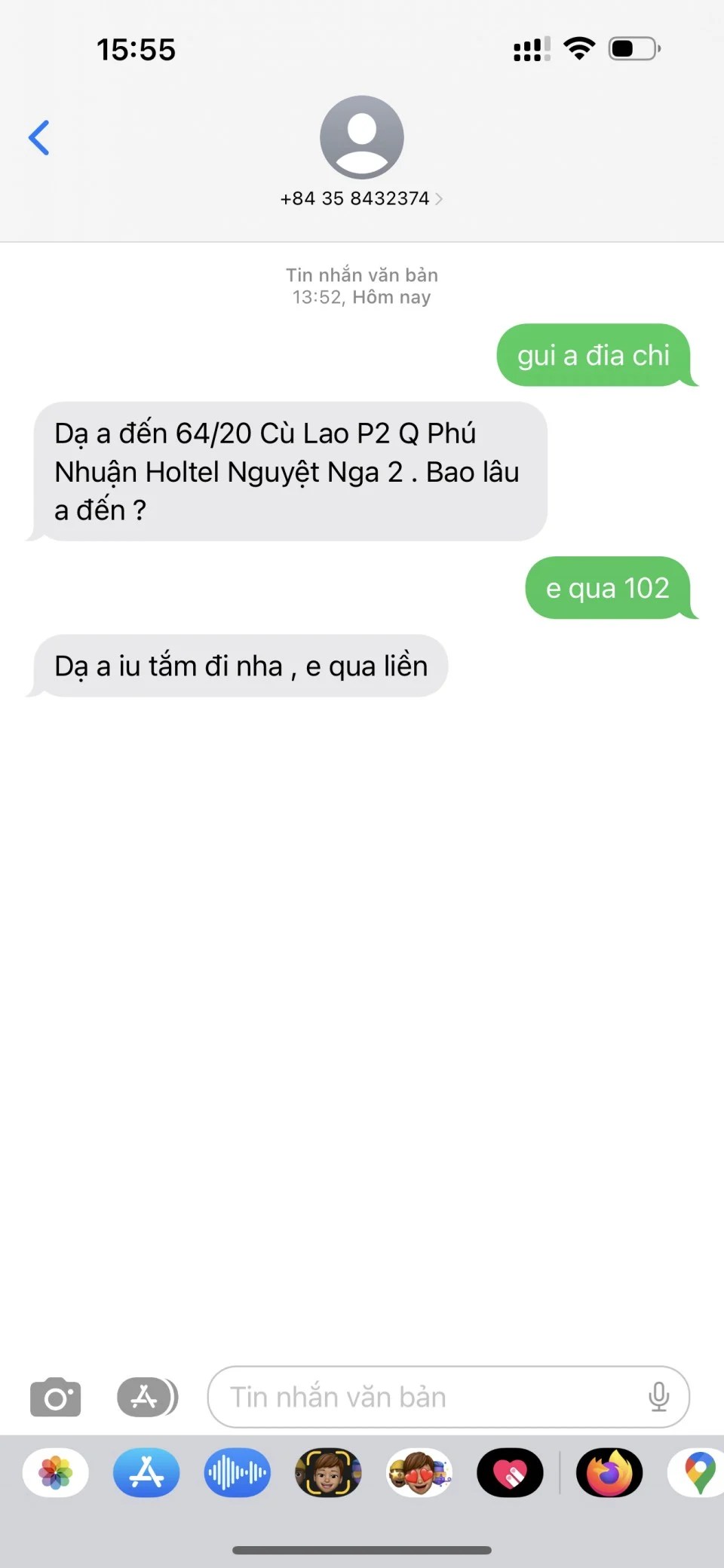This screenshot has height=1568, width=724.
Task: Open the Photos app in the app strip
Action: coord(56,1472)
